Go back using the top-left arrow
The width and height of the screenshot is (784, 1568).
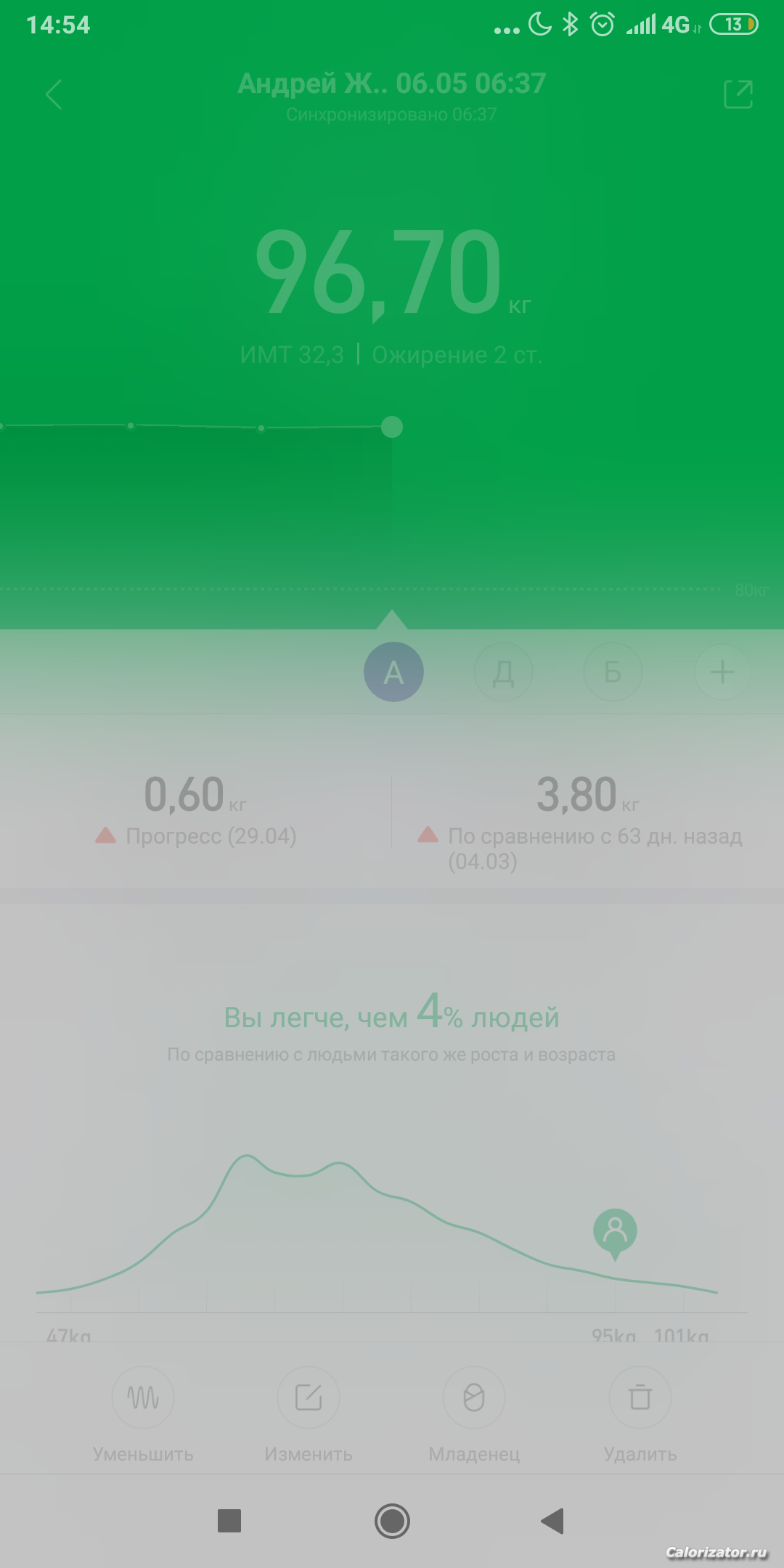click(x=54, y=94)
